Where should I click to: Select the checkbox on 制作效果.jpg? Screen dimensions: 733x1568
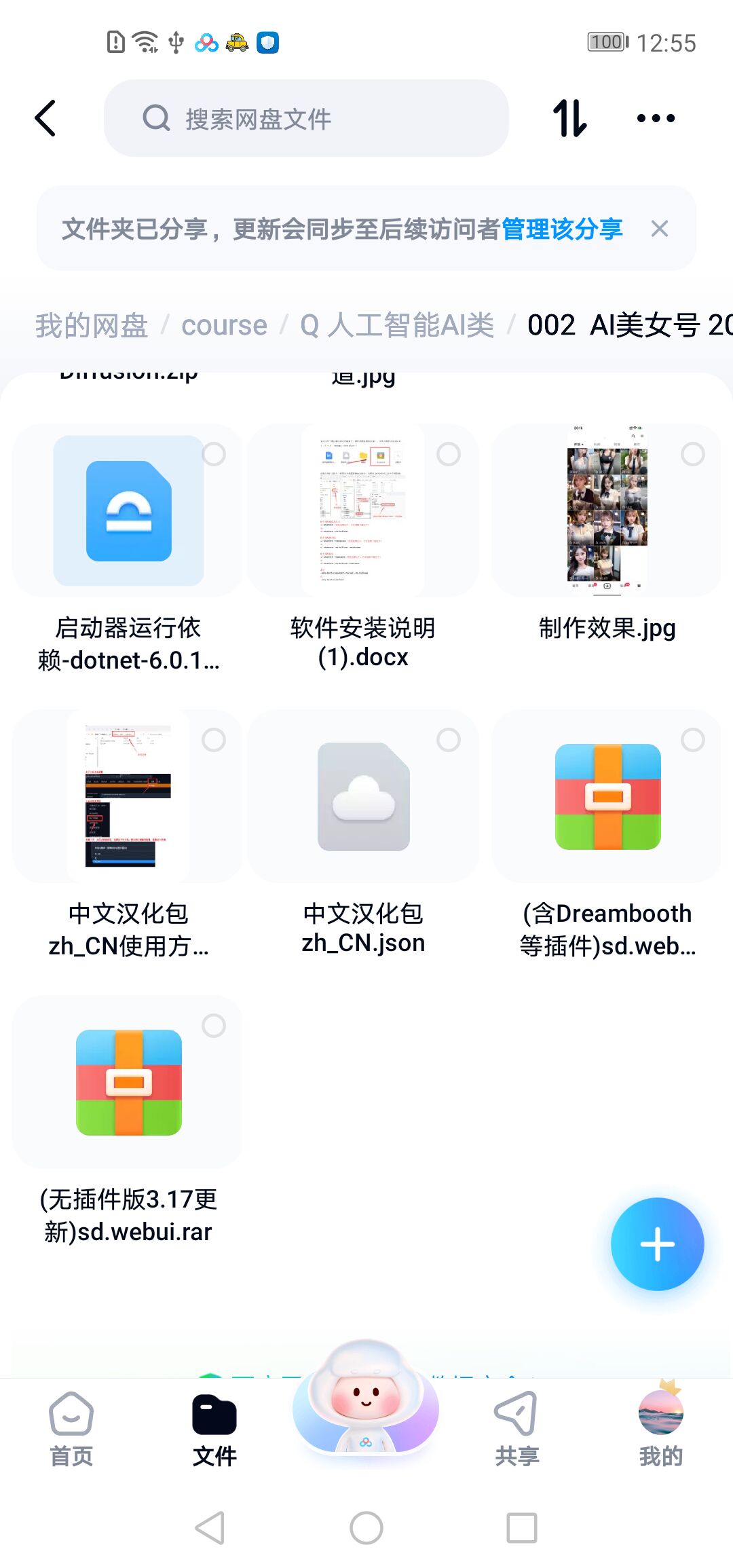point(692,454)
